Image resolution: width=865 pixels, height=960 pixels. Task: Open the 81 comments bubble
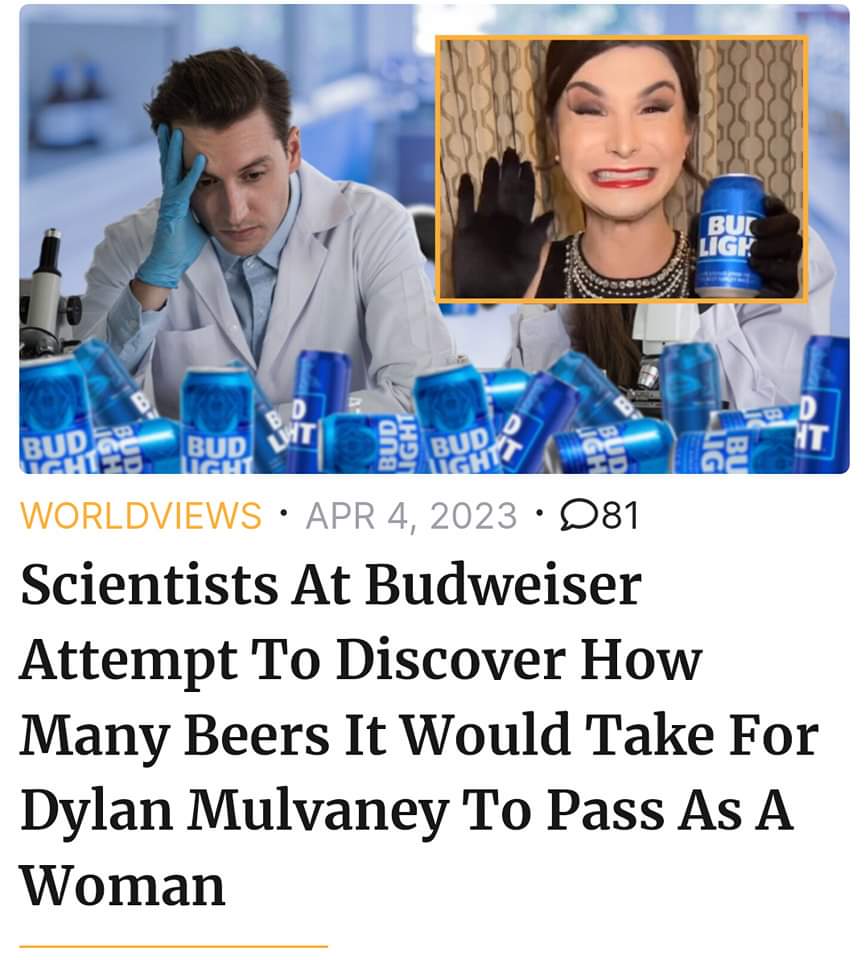pos(600,516)
